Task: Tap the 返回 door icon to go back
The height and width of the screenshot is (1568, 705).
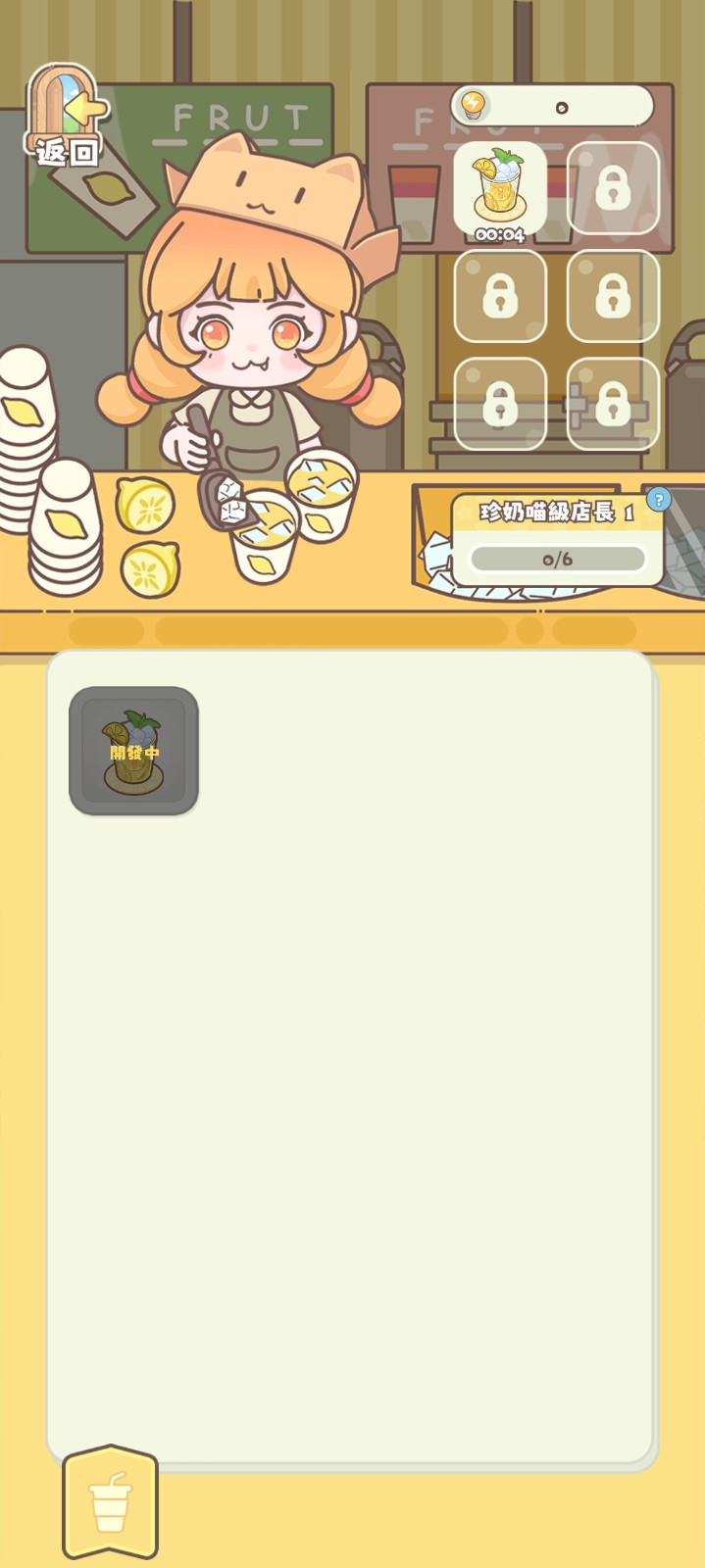Action: click(x=65, y=116)
